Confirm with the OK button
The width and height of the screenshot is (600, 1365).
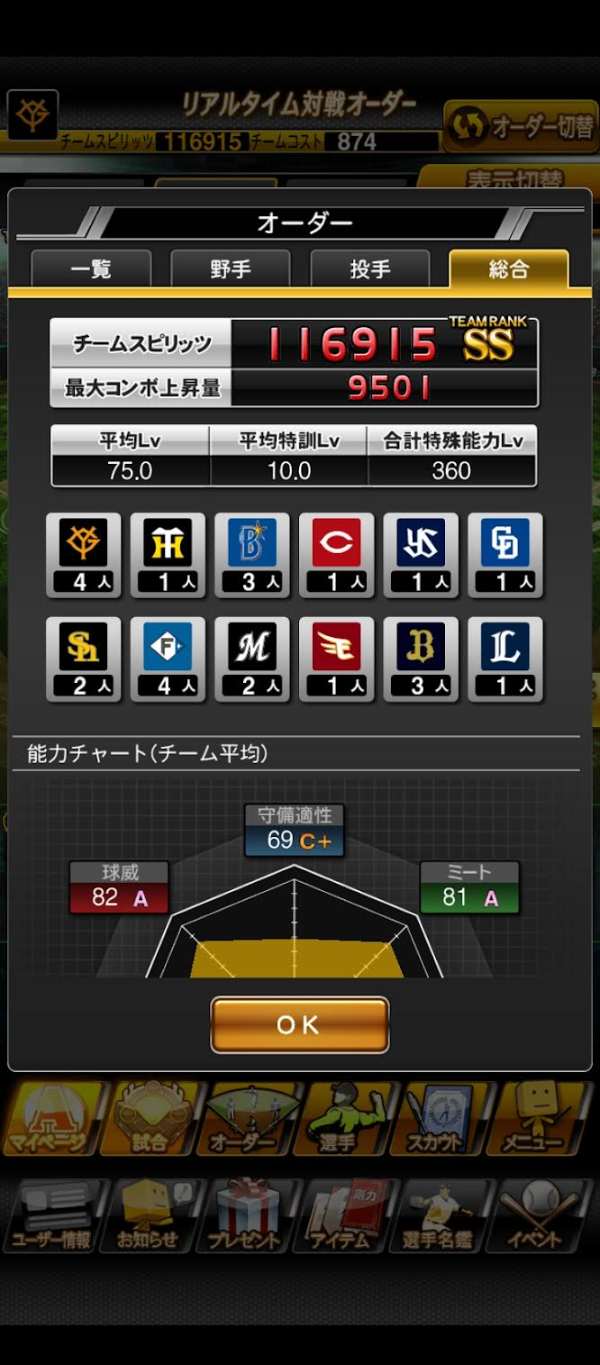pos(299,1025)
